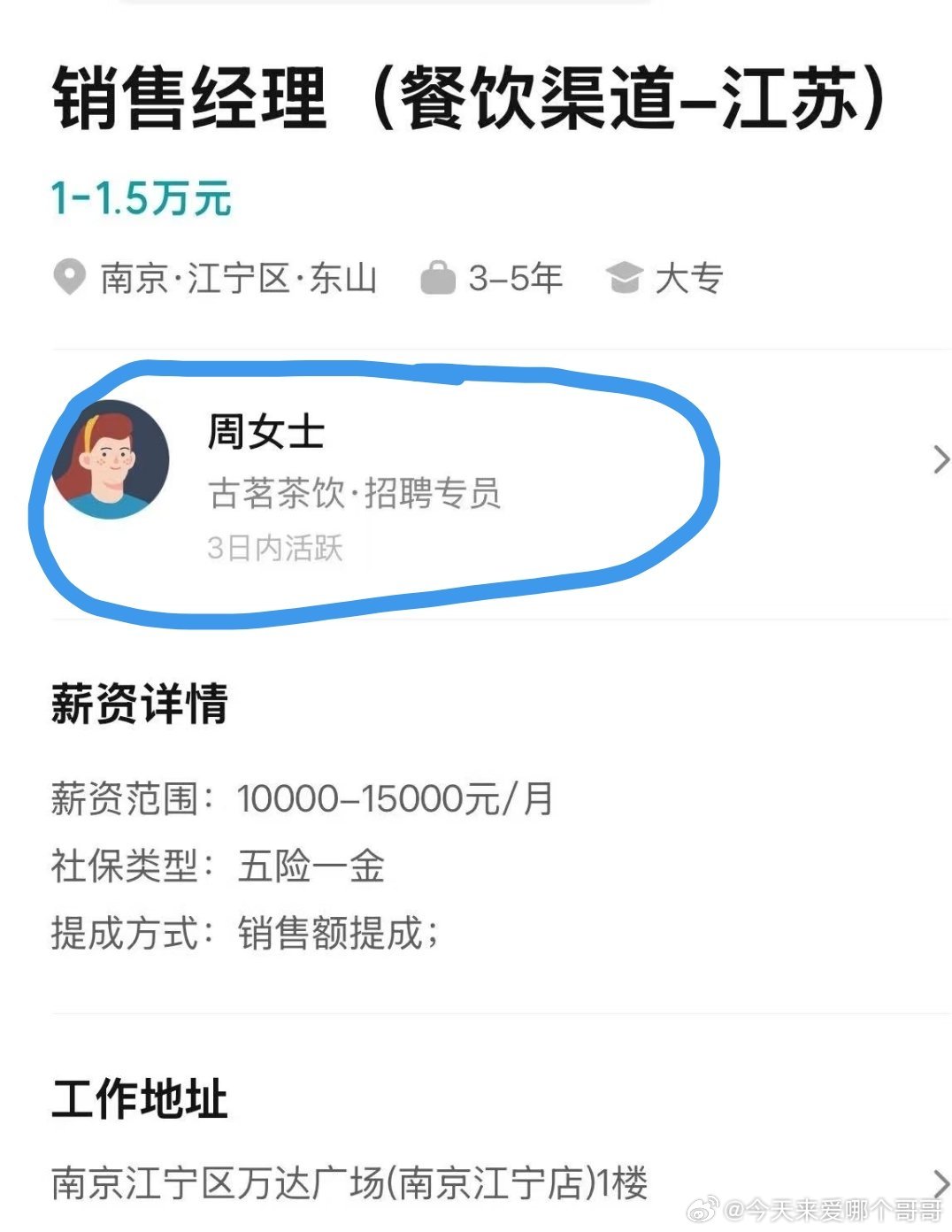Expand the recruiter card via right chevron
This screenshot has width=952, height=1232.
coord(940,458)
